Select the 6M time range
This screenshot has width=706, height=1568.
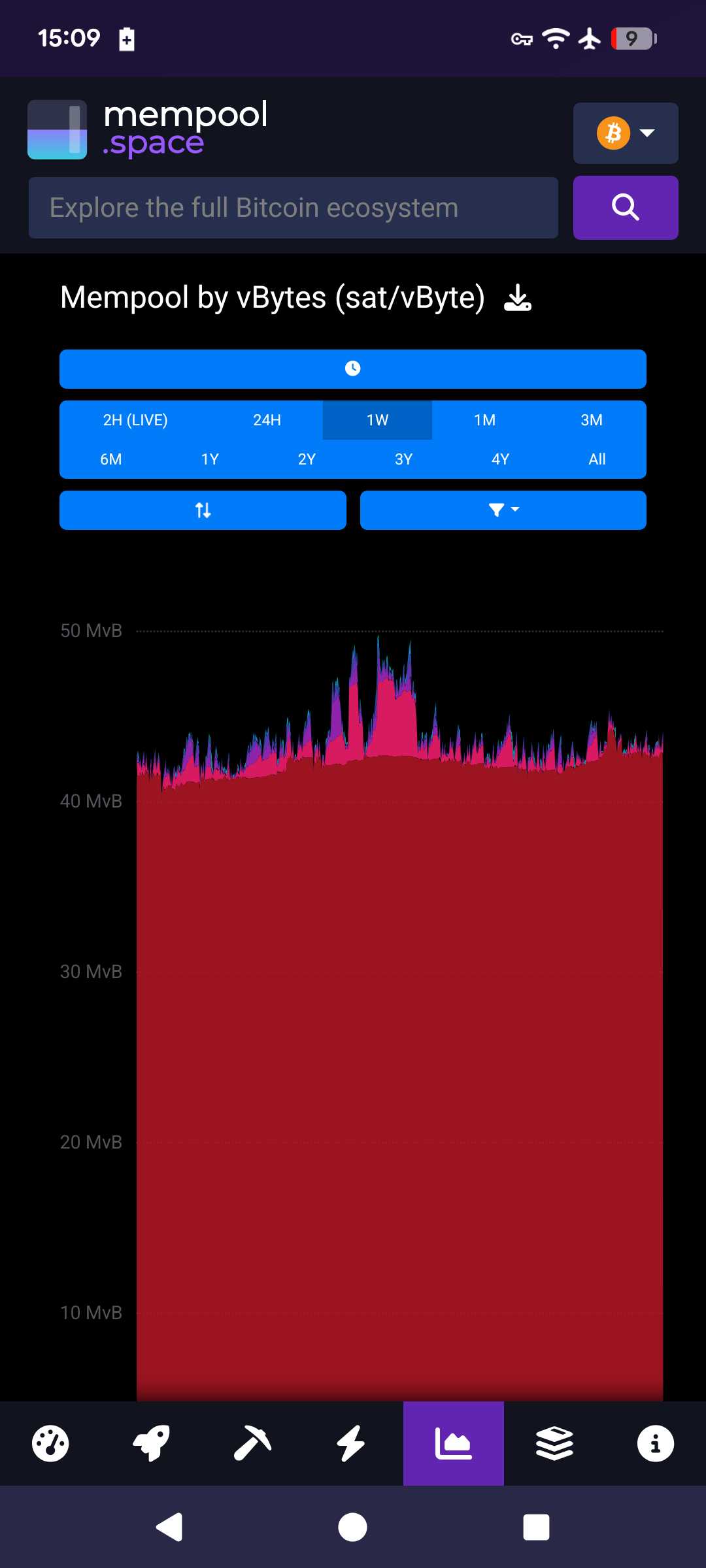pos(111,459)
